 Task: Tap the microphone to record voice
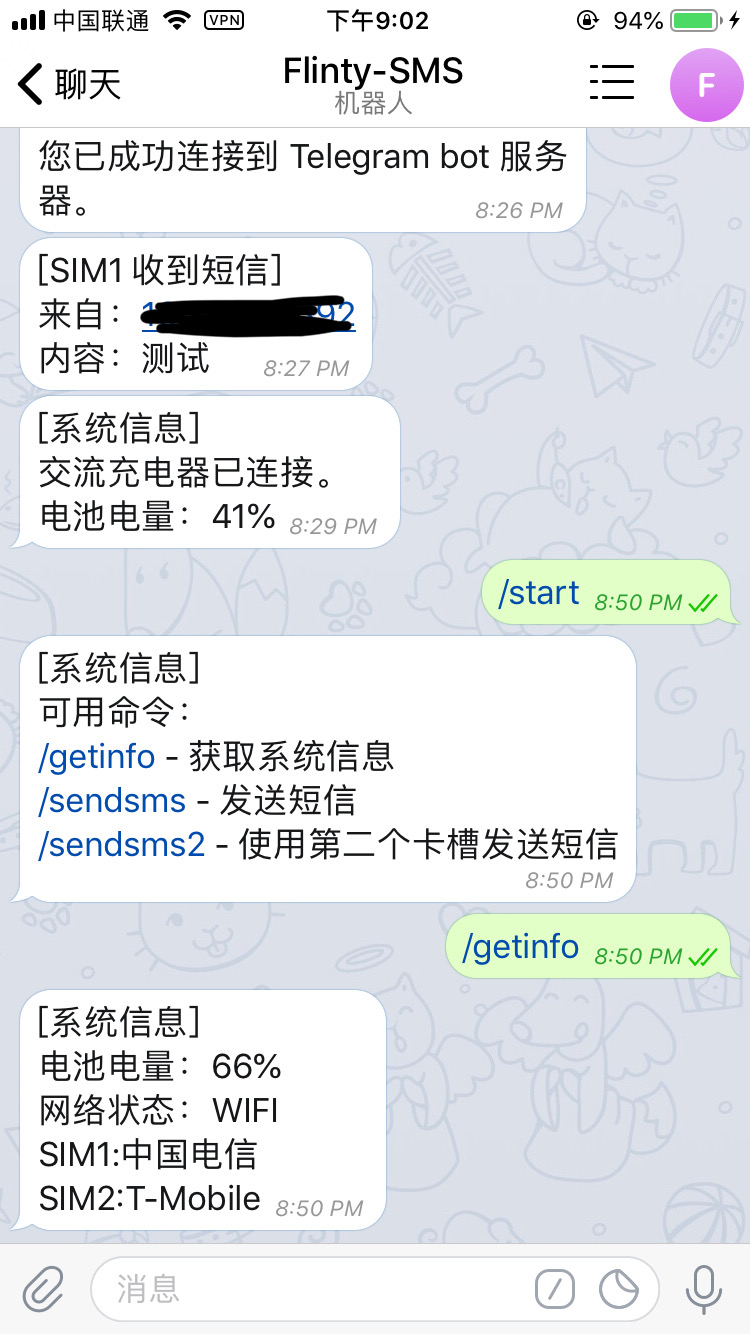pos(704,1288)
